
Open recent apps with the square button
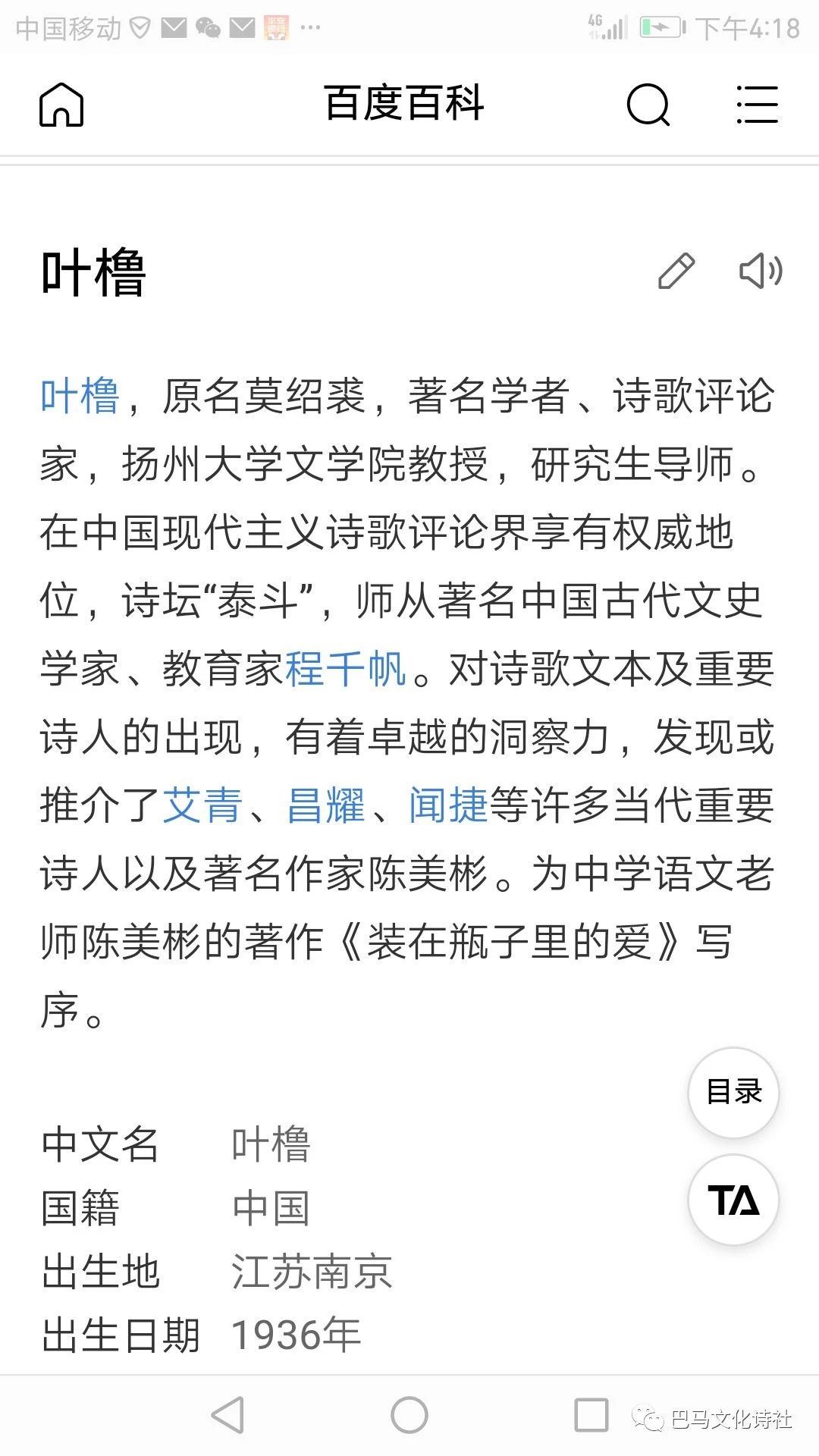[x=591, y=1415]
